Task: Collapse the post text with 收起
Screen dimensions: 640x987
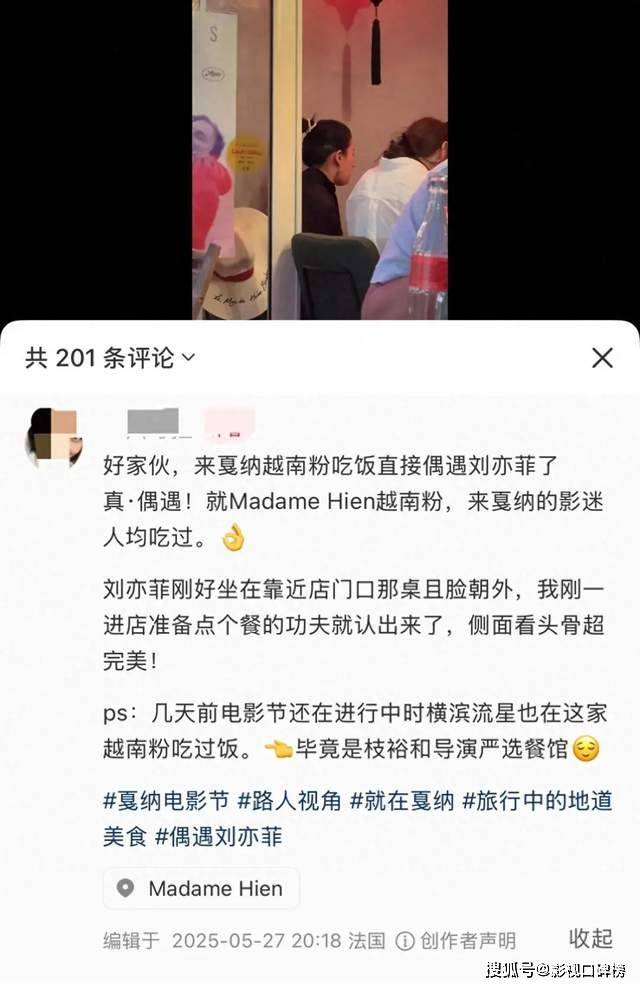Action: click(590, 938)
